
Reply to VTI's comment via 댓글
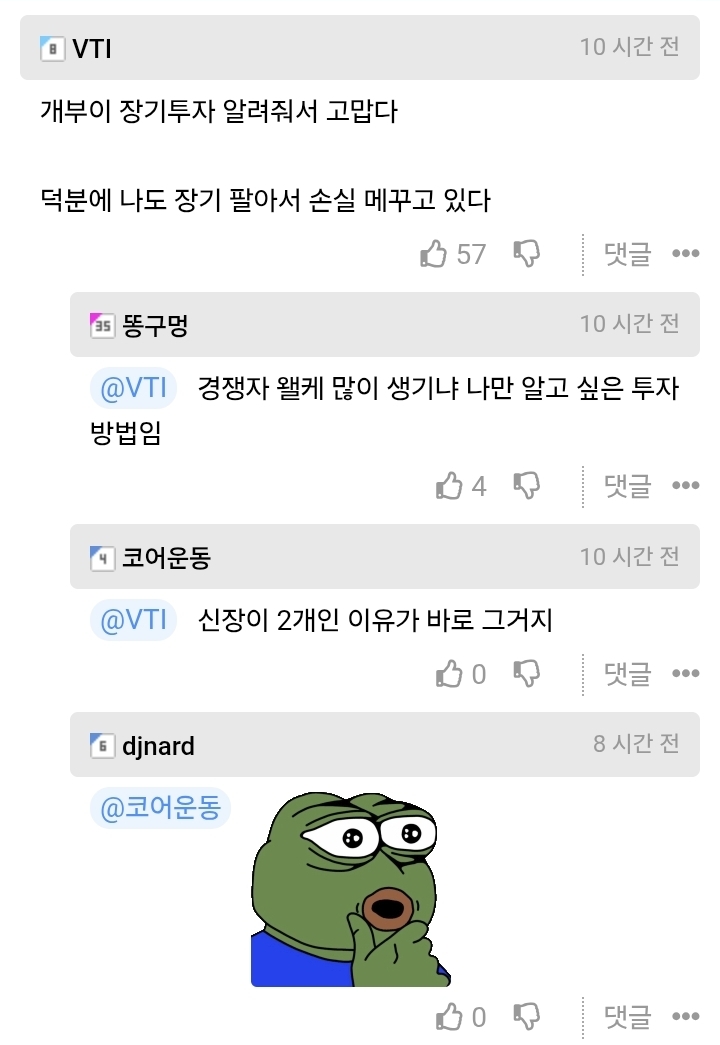point(627,254)
